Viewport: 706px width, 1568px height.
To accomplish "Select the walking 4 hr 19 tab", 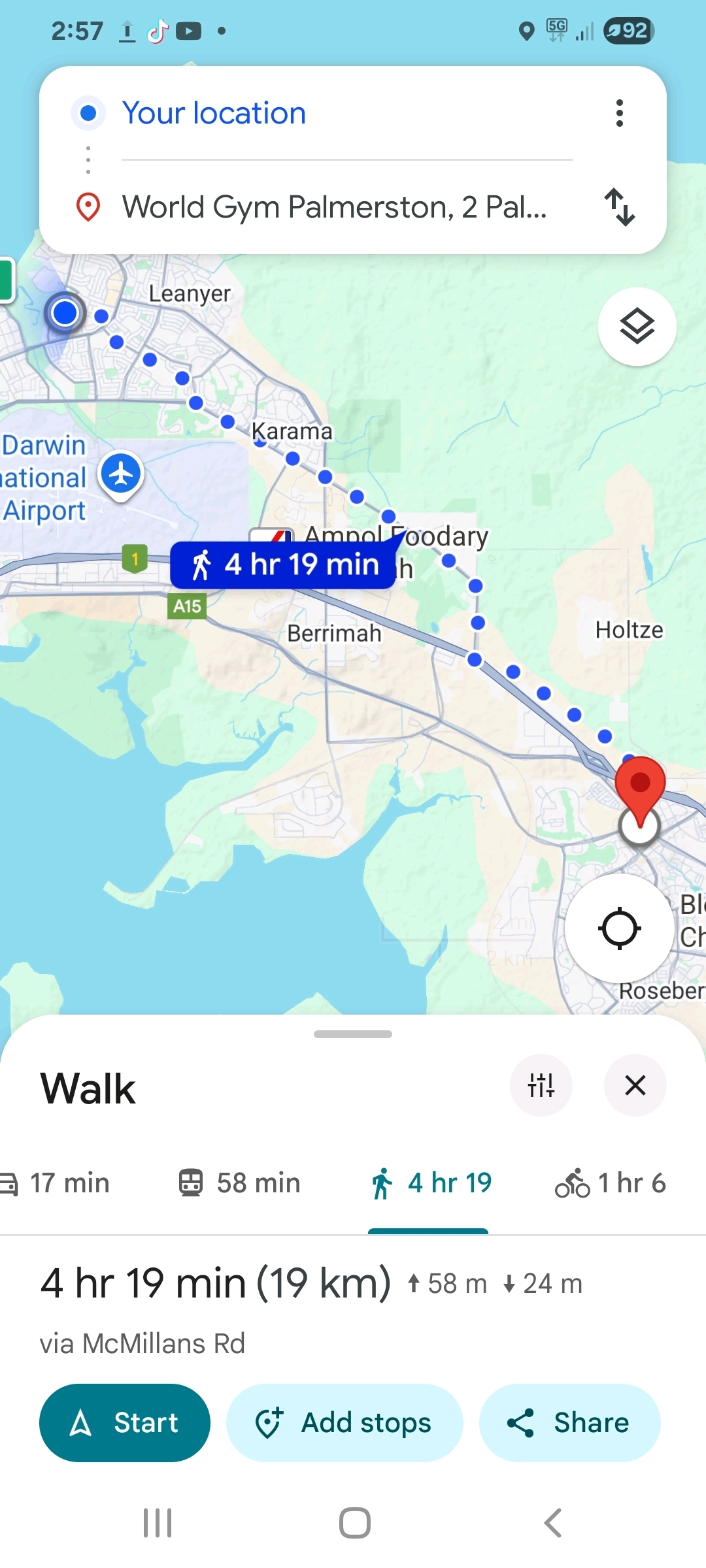I will pos(430,1183).
